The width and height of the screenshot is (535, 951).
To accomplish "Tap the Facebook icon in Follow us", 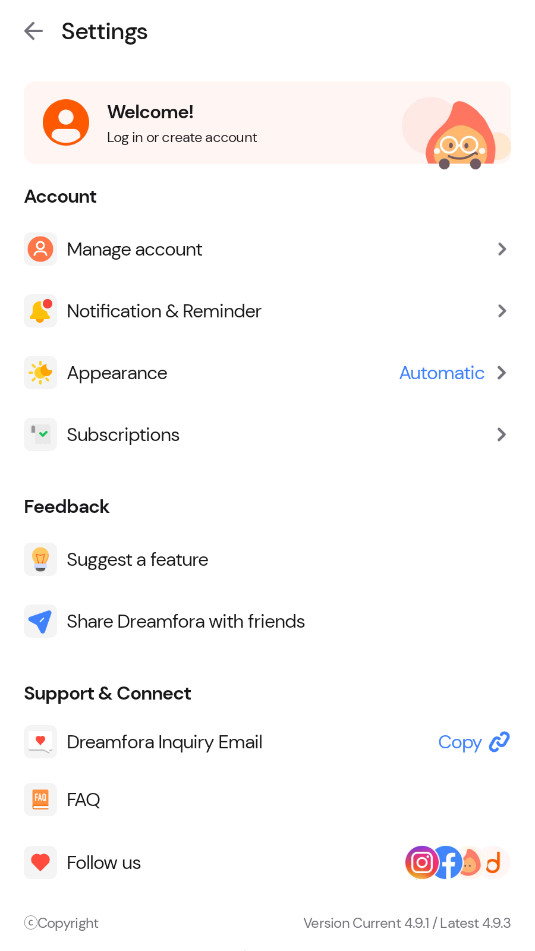I will pyautogui.click(x=447, y=862).
